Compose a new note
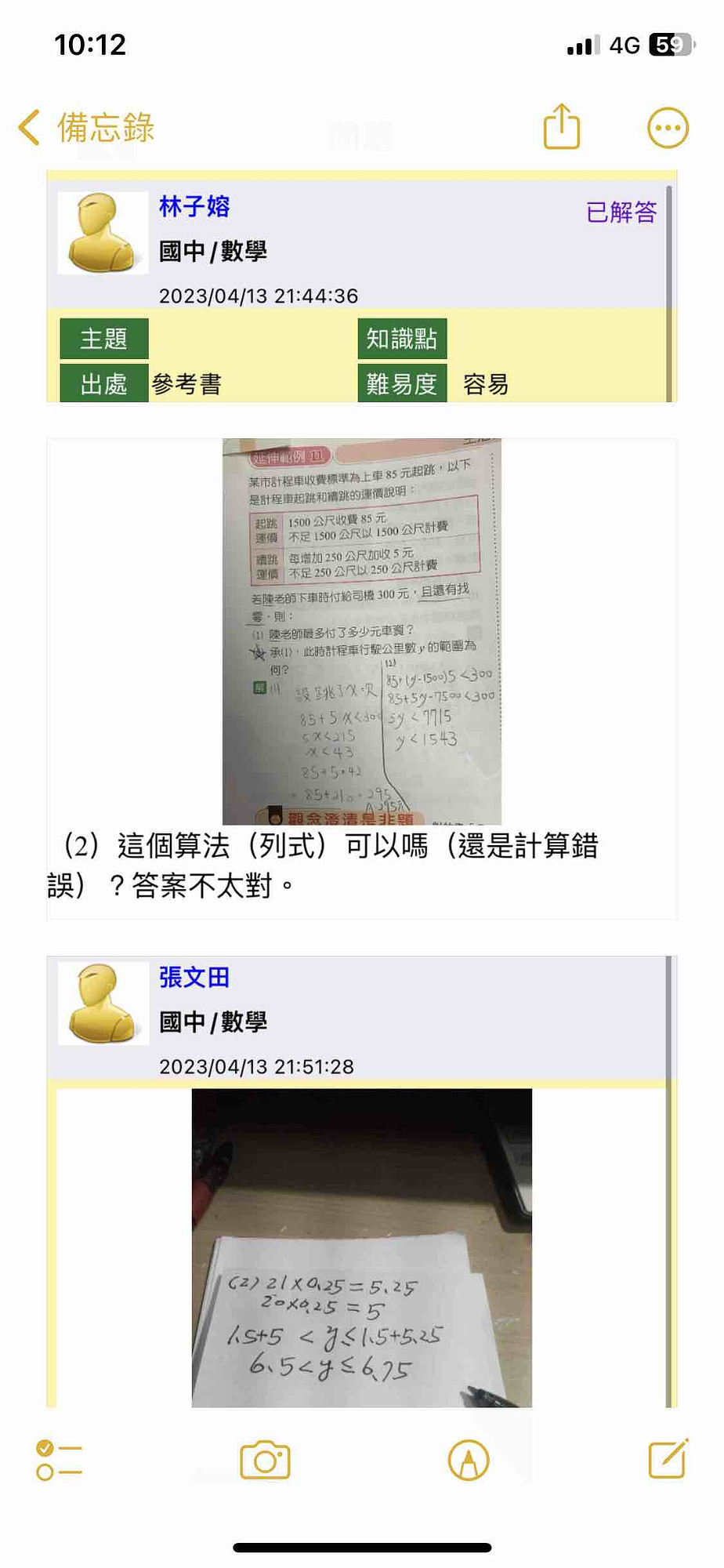The image size is (724, 1568). [668, 1459]
